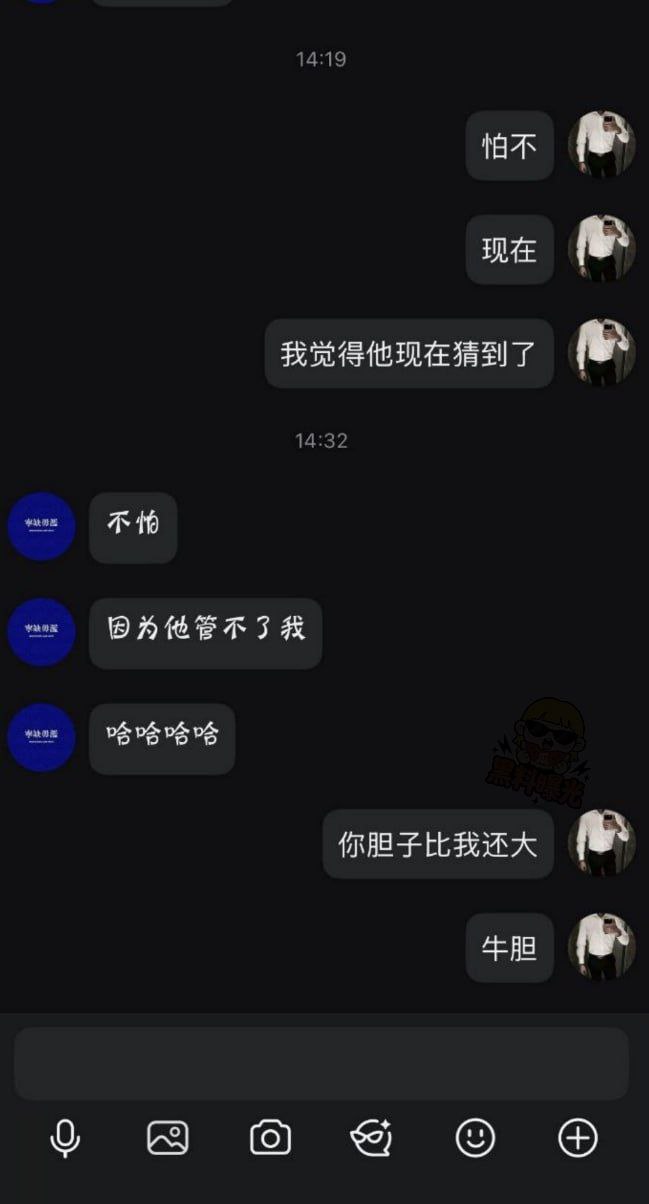Open sender avatar beside 牛胆 message
The height and width of the screenshot is (1204, 649).
(602, 947)
